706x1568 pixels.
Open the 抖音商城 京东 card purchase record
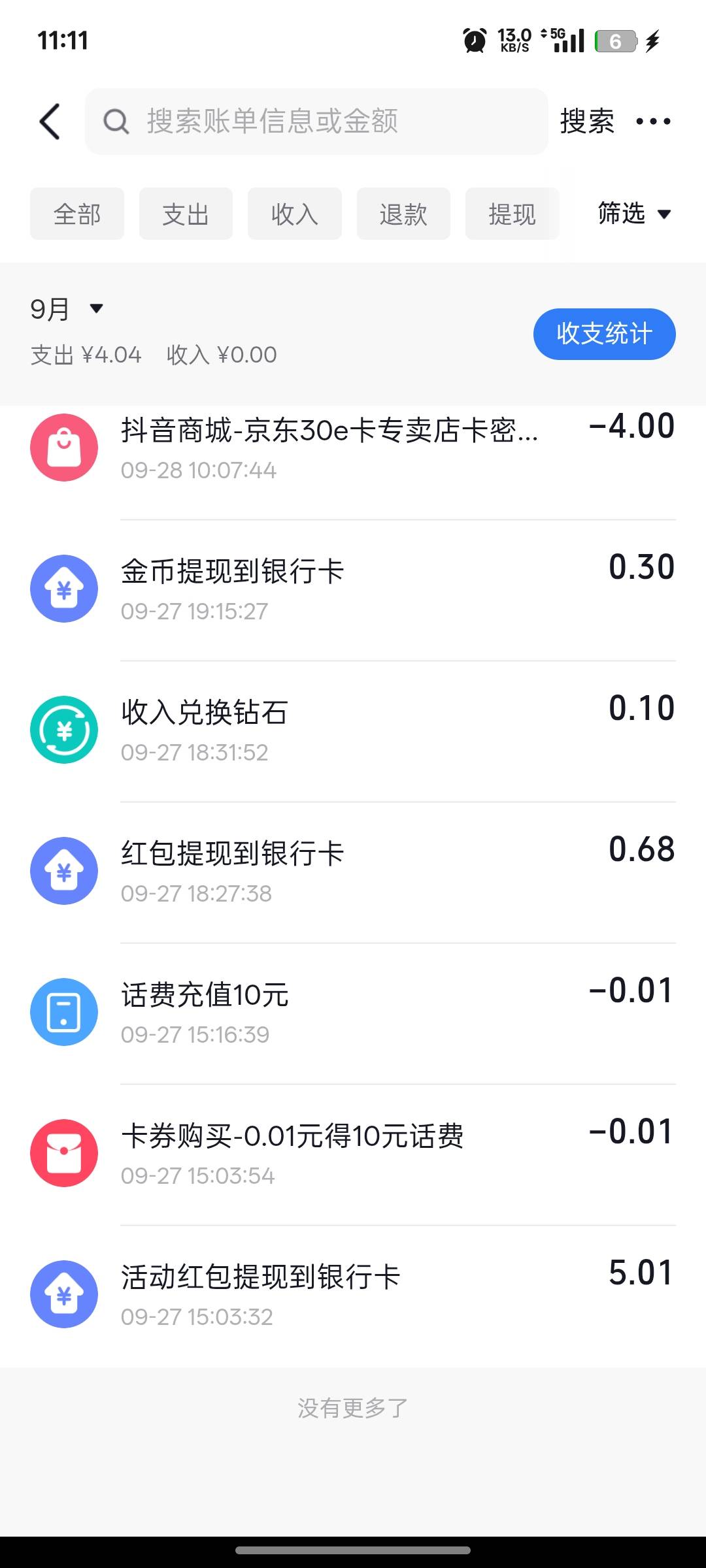[353, 449]
